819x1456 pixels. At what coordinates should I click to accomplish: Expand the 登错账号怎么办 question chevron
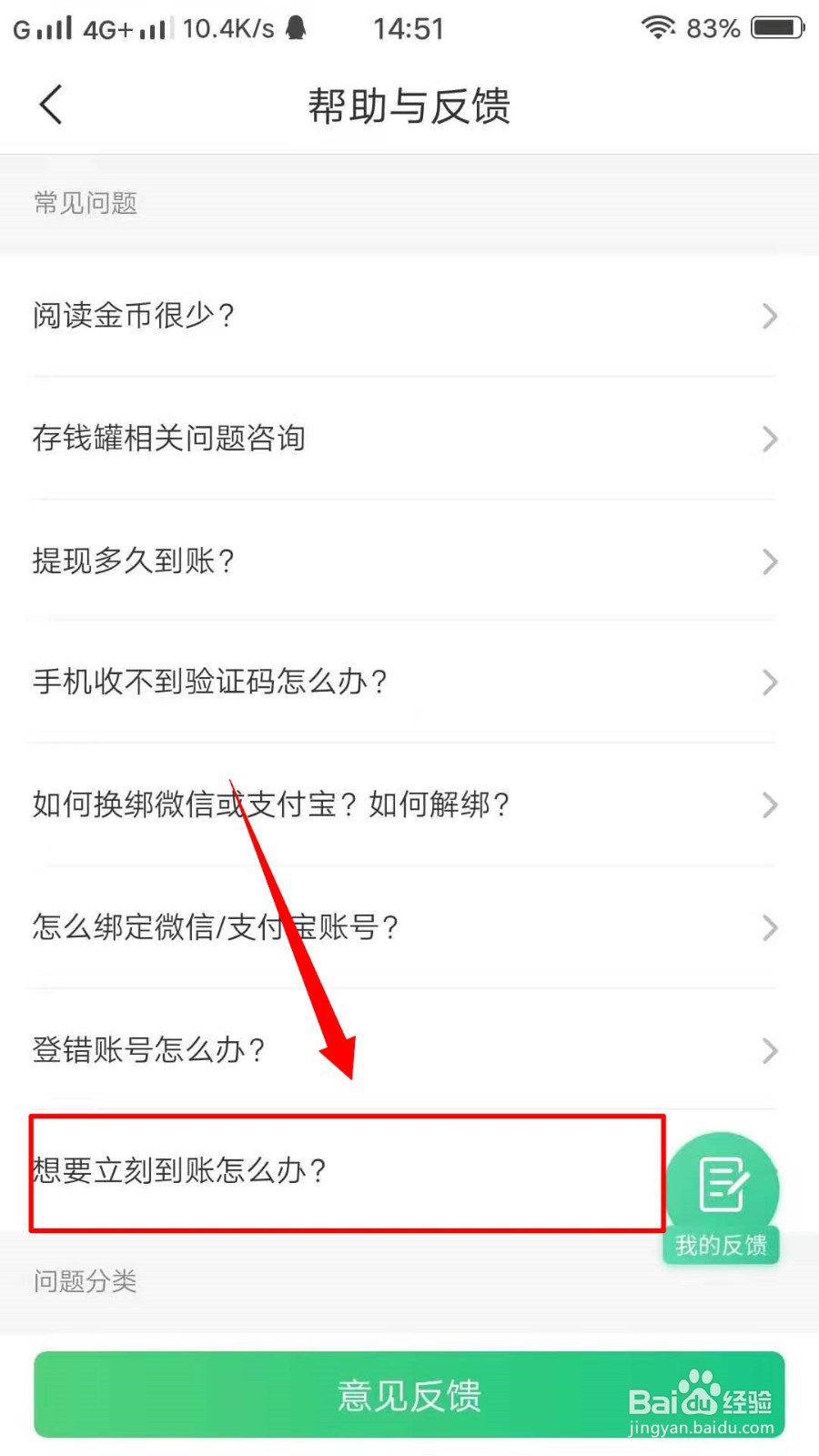770,1051
